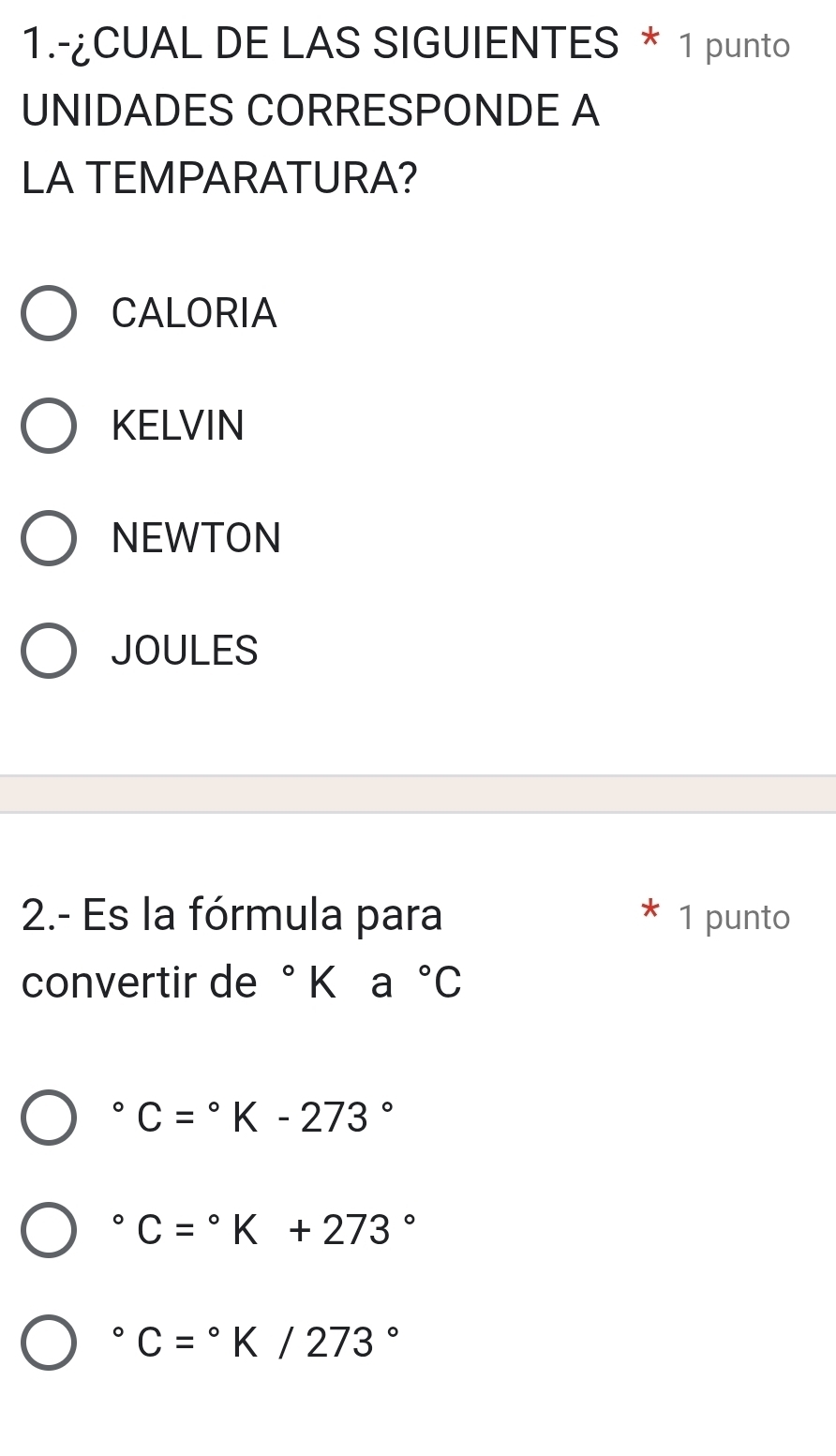Mark NEWTON as the answer
This screenshot has height=1456, width=836.
(x=49, y=539)
